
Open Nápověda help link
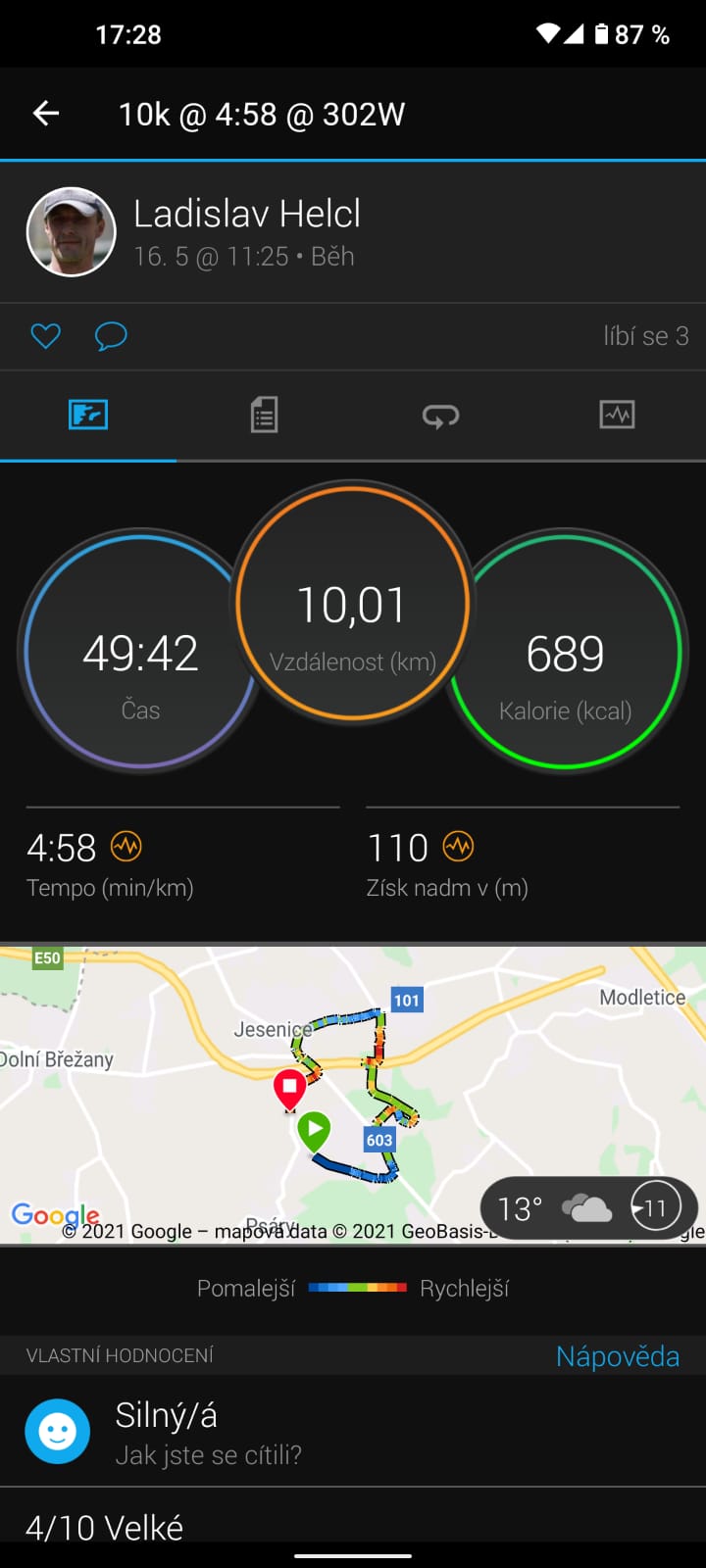pos(618,1356)
